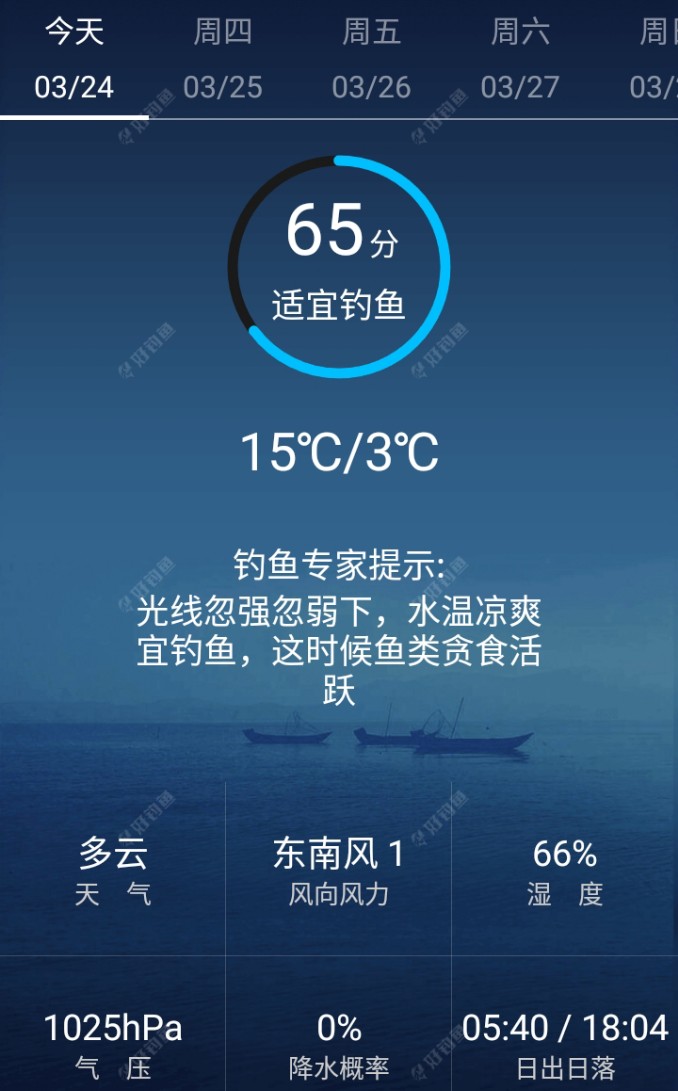
Task: Switch to the 周四 03/25 tab
Action: (222, 60)
